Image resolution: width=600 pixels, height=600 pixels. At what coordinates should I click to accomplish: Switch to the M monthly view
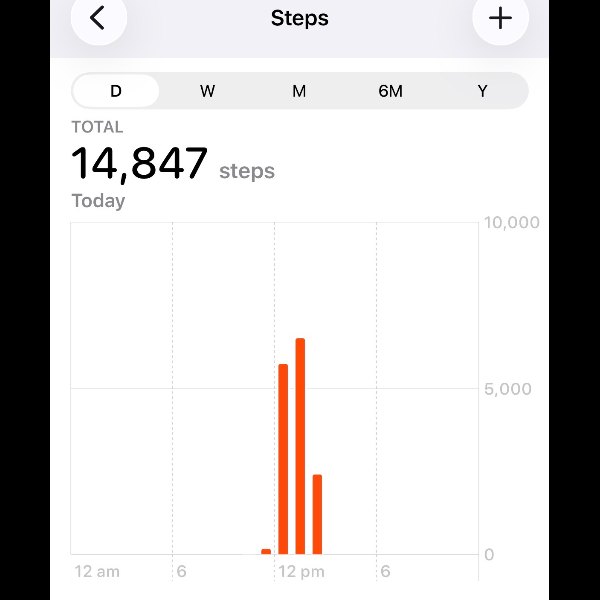[299, 91]
